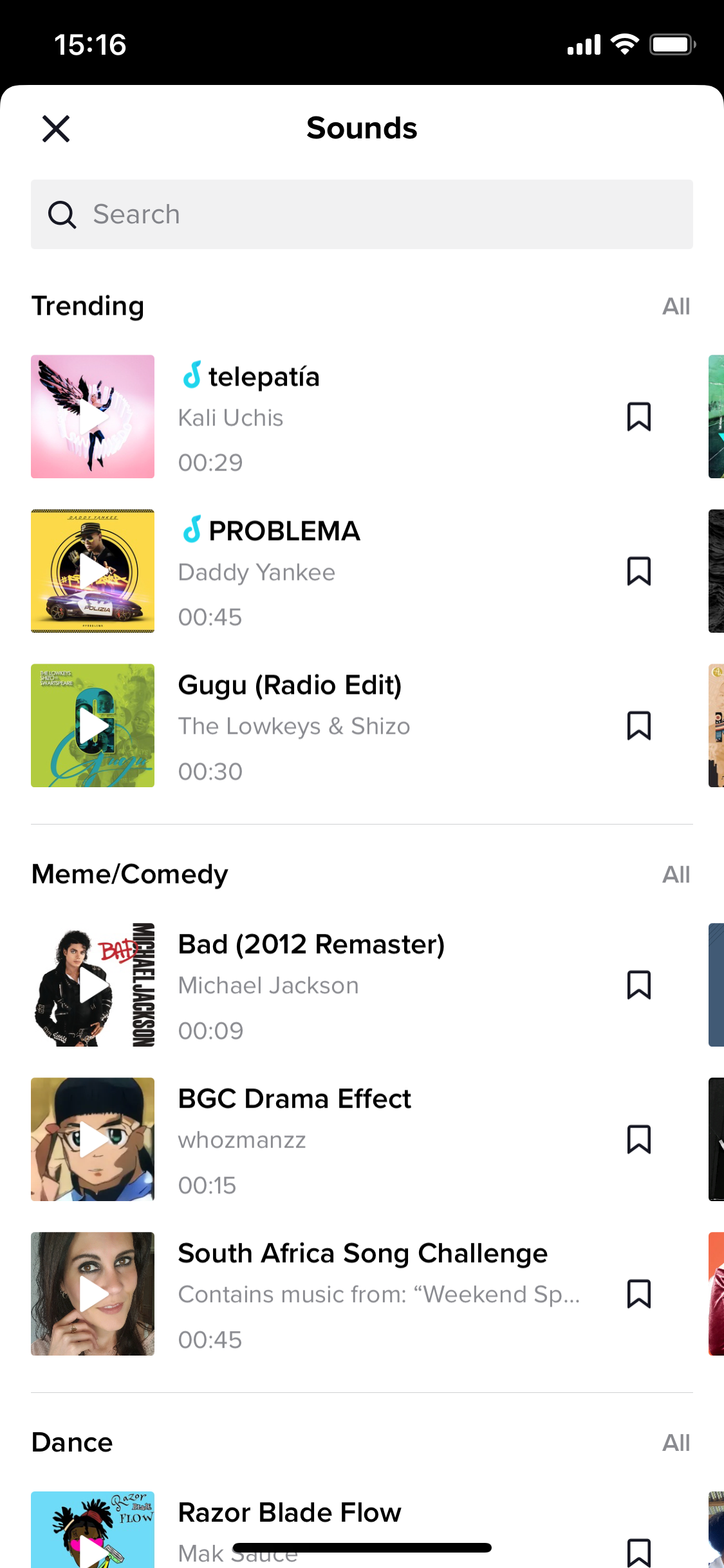Bookmark the BGC Drama Effect sound
This screenshot has height=1568, width=724.
[639, 1139]
